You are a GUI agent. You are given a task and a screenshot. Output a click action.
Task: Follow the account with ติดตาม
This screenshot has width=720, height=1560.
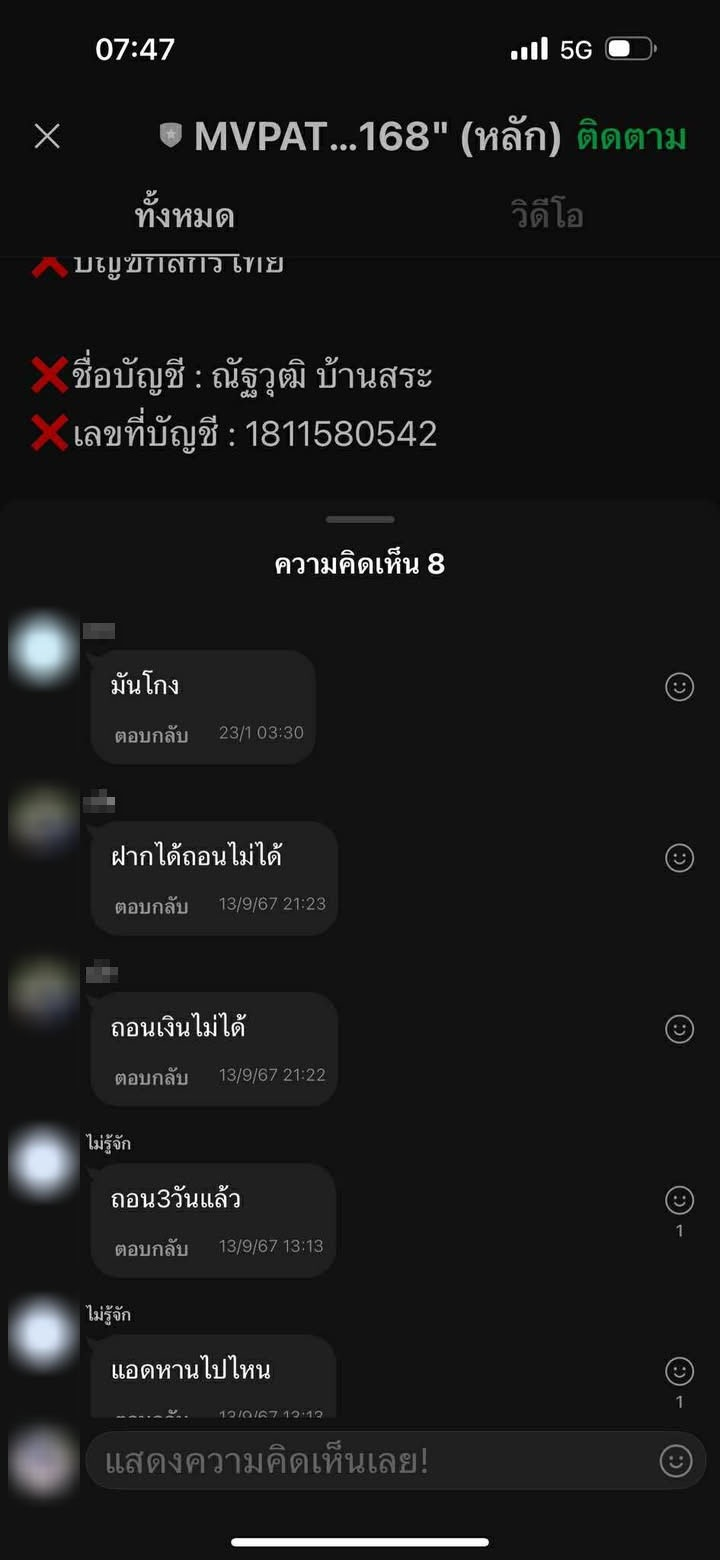point(631,137)
